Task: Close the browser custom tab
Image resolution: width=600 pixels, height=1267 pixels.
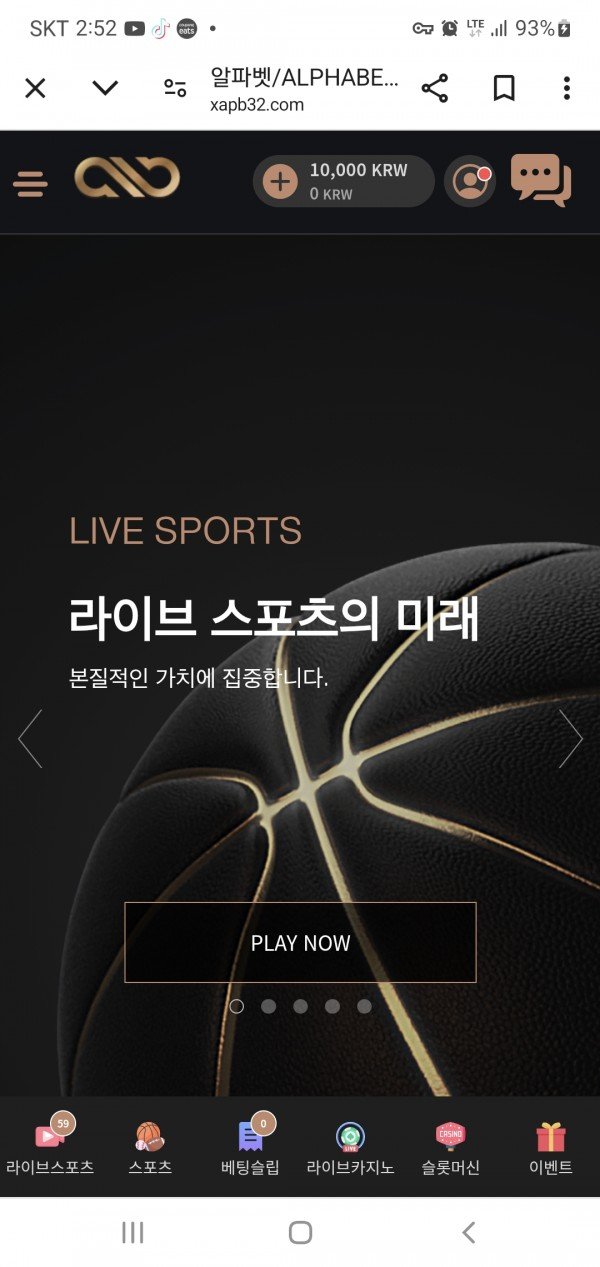Action: (35, 88)
